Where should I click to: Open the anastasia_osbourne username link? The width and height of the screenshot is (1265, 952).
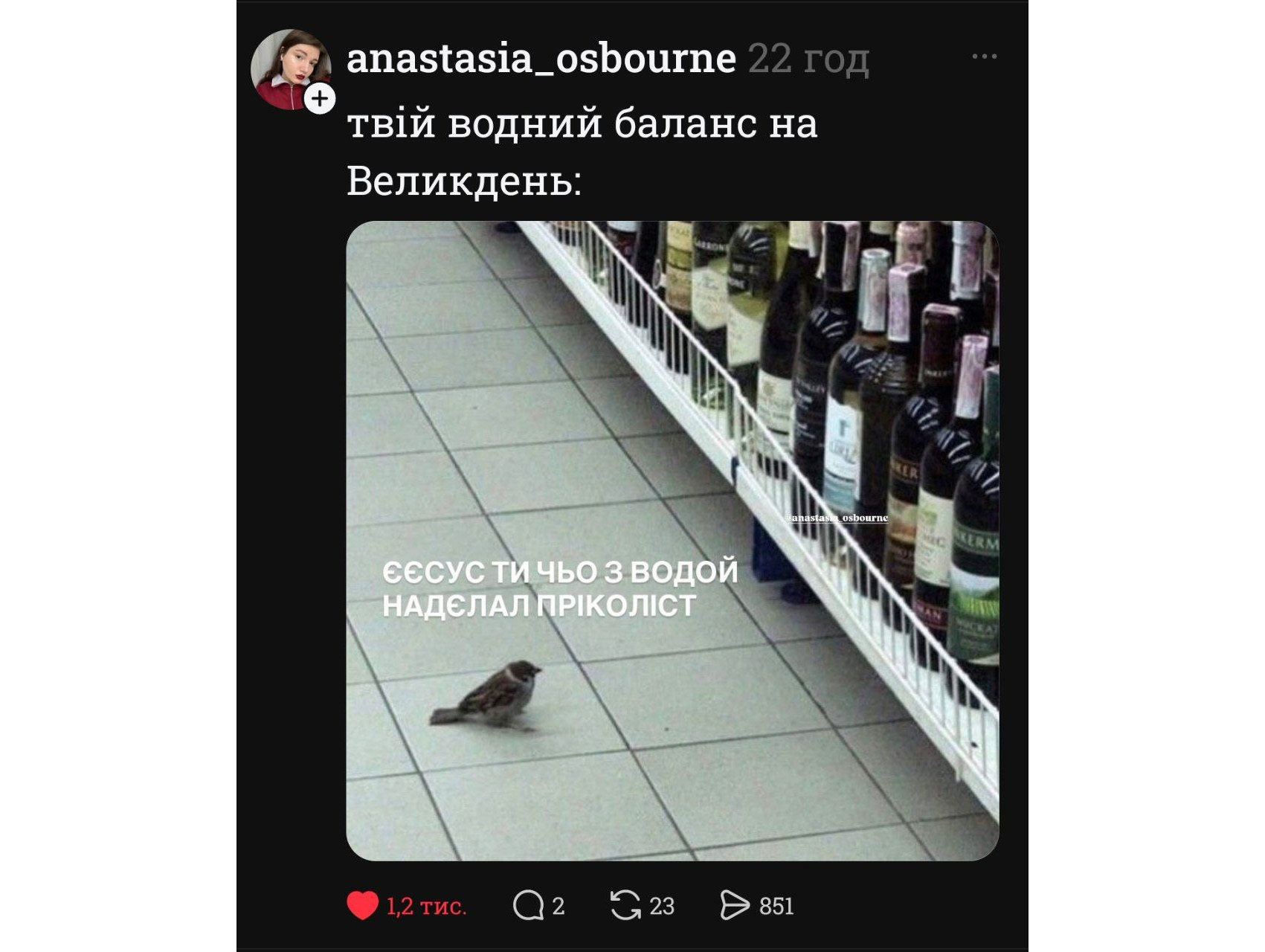pyautogui.click(x=541, y=58)
